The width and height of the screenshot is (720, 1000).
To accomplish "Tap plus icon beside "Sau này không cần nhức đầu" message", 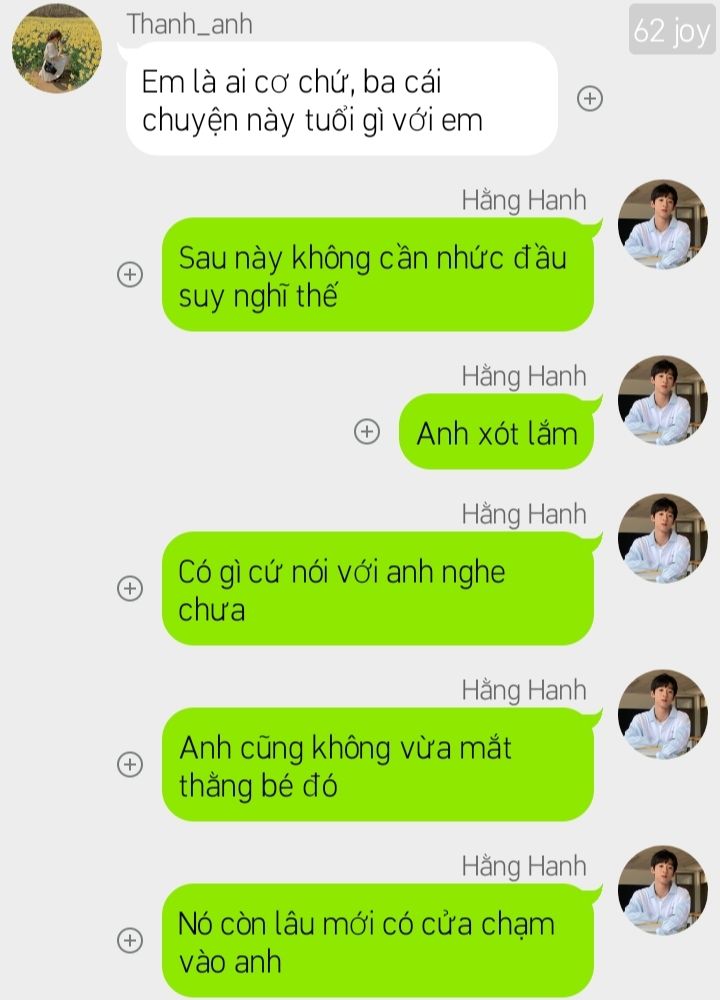I will pos(130,274).
